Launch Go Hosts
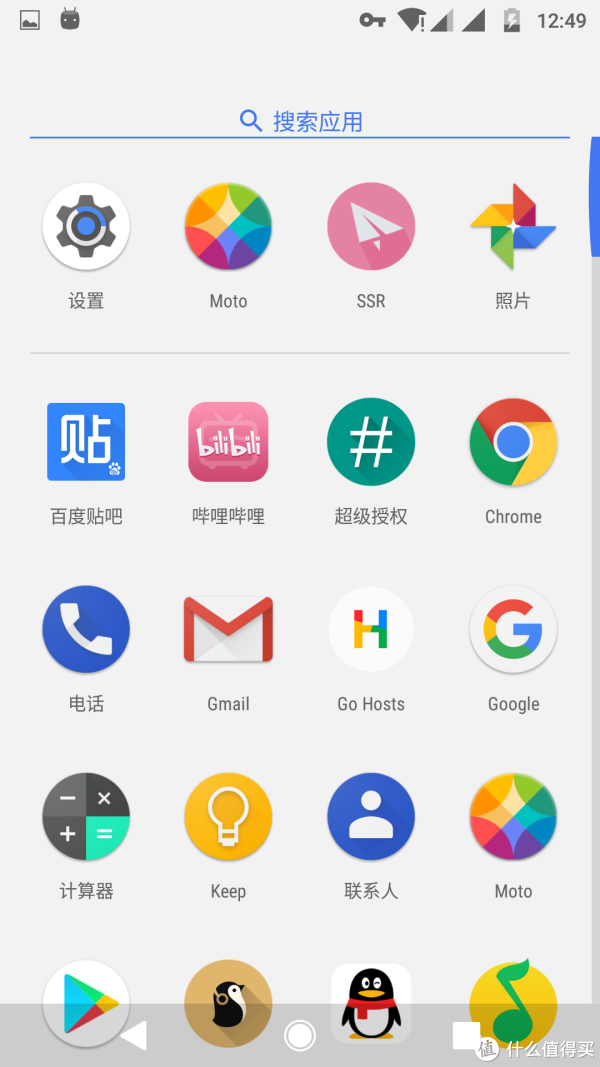The image size is (600, 1067). pos(371,629)
